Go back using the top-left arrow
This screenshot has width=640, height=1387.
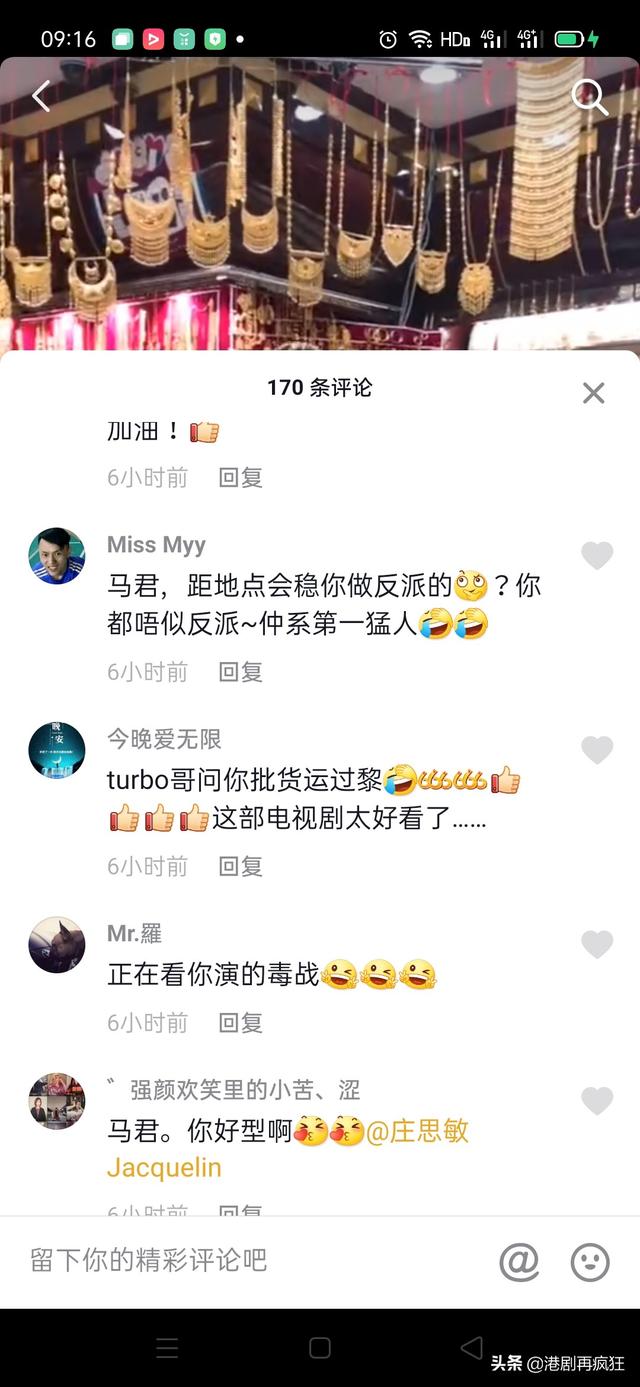(x=41, y=96)
